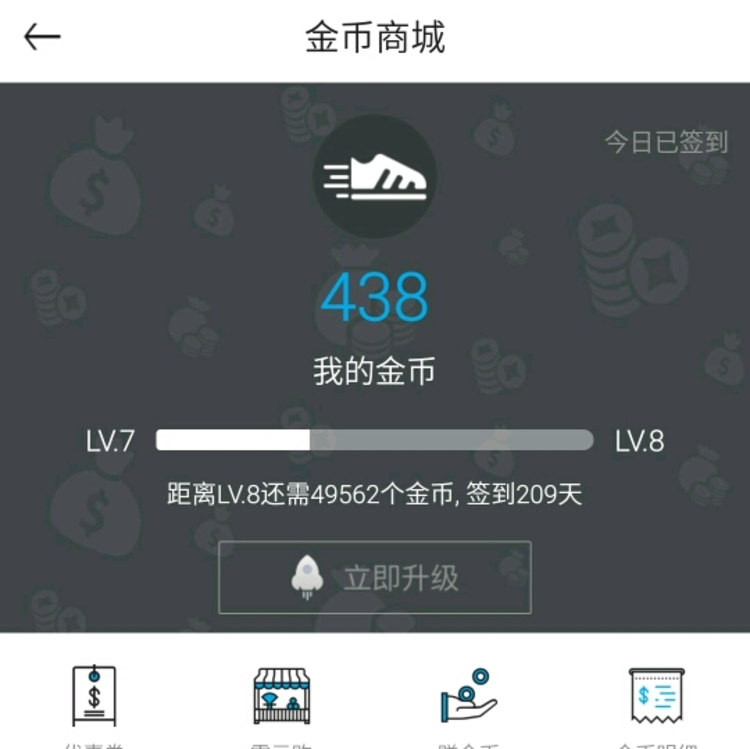
Task: Open the coin details receipt icon
Action: coord(656,695)
